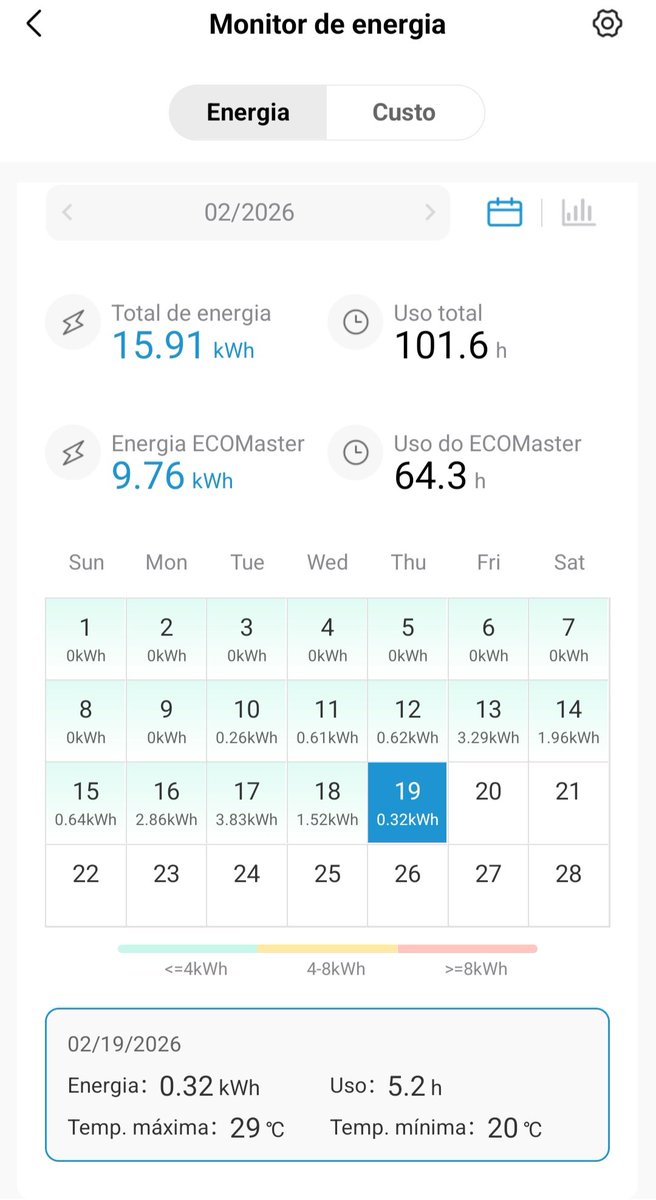Viewport: 656px width, 1200px height.
Task: Select day 1 in the calendar
Action: click(86, 639)
